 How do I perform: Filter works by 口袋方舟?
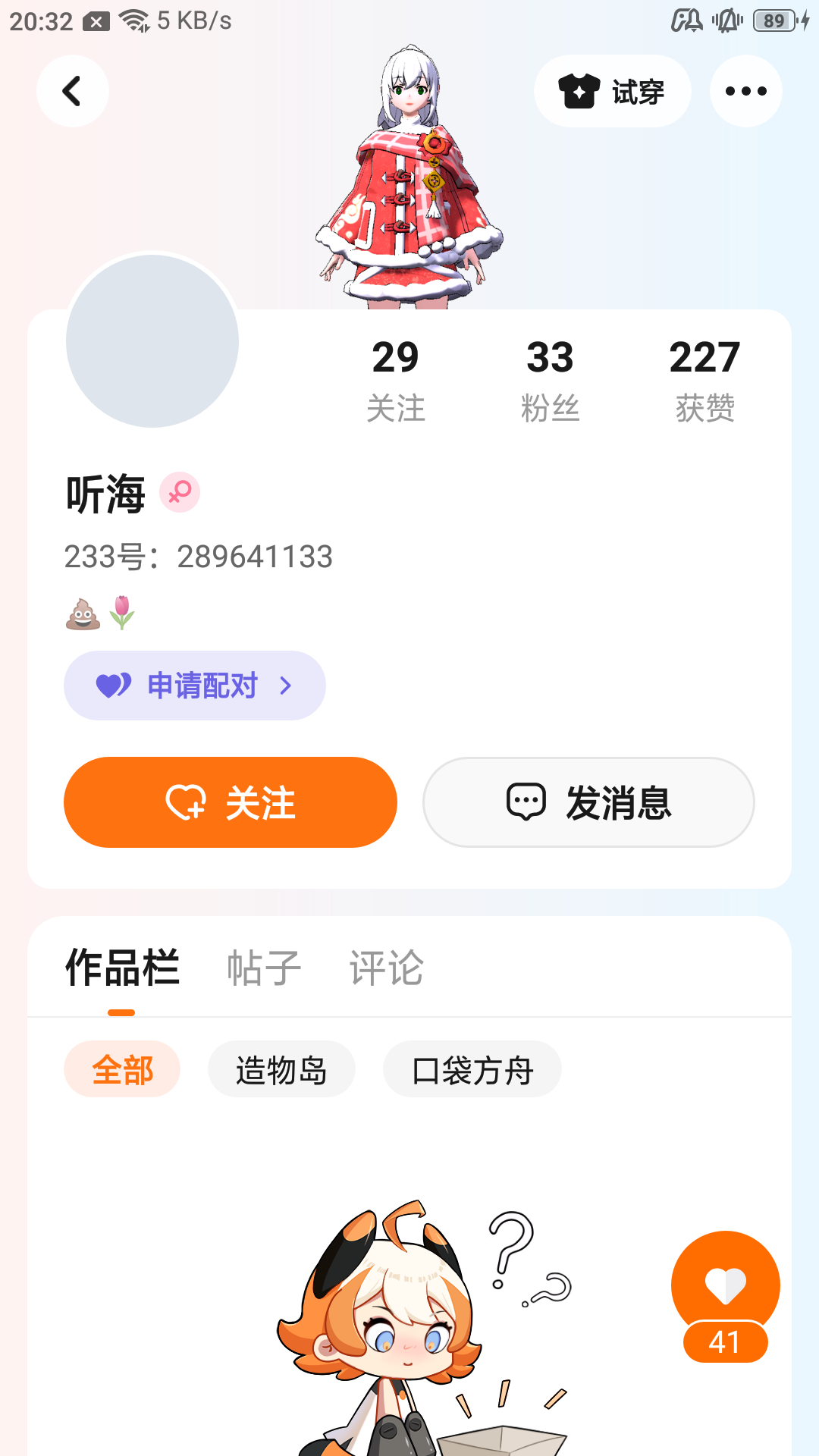[x=472, y=1069]
